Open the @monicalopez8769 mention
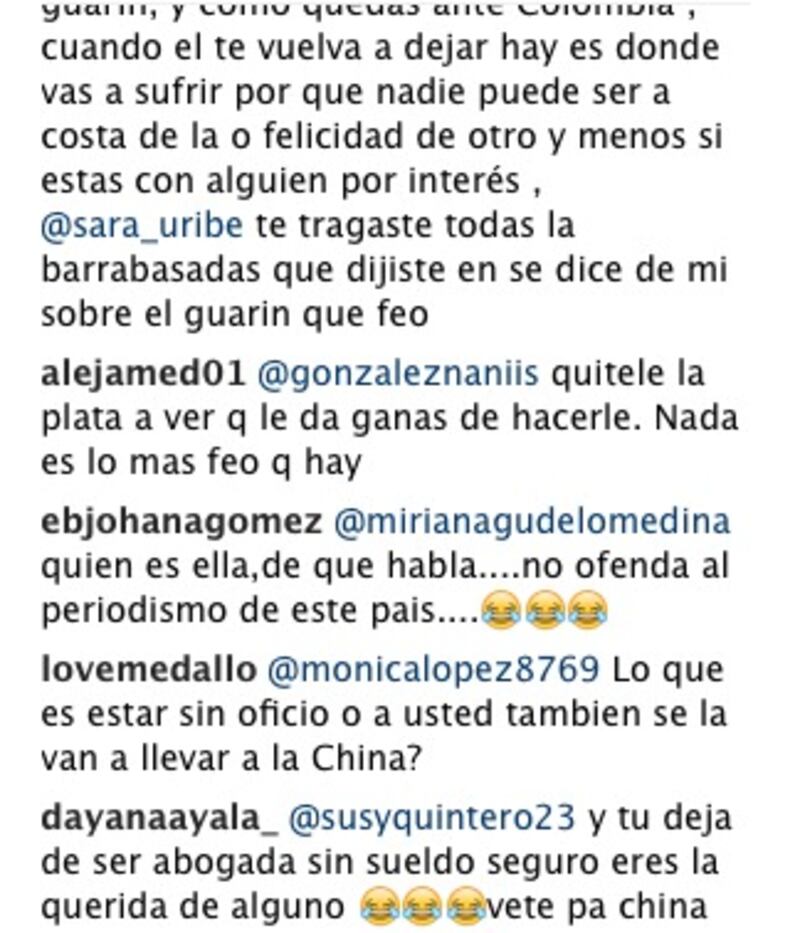800x933 pixels. point(434,670)
